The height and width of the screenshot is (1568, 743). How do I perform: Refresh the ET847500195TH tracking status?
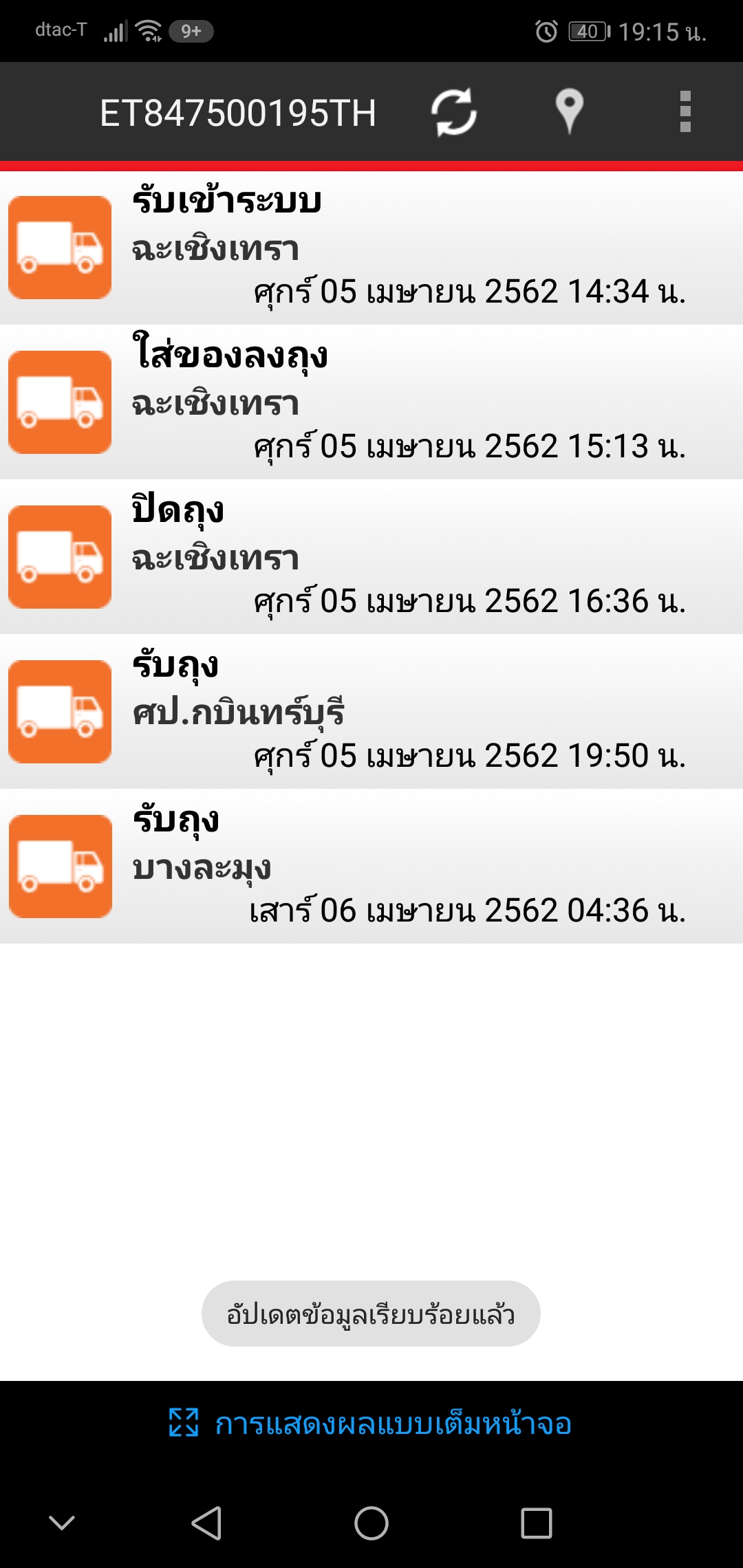point(454,112)
